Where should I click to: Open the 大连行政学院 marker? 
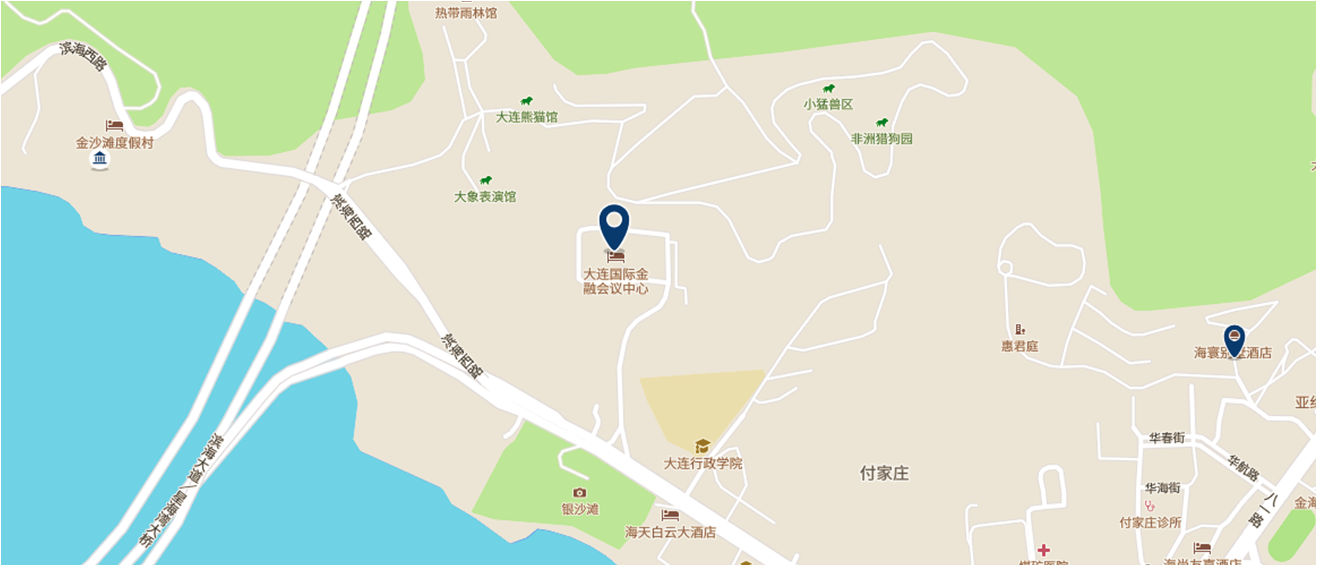click(703, 446)
